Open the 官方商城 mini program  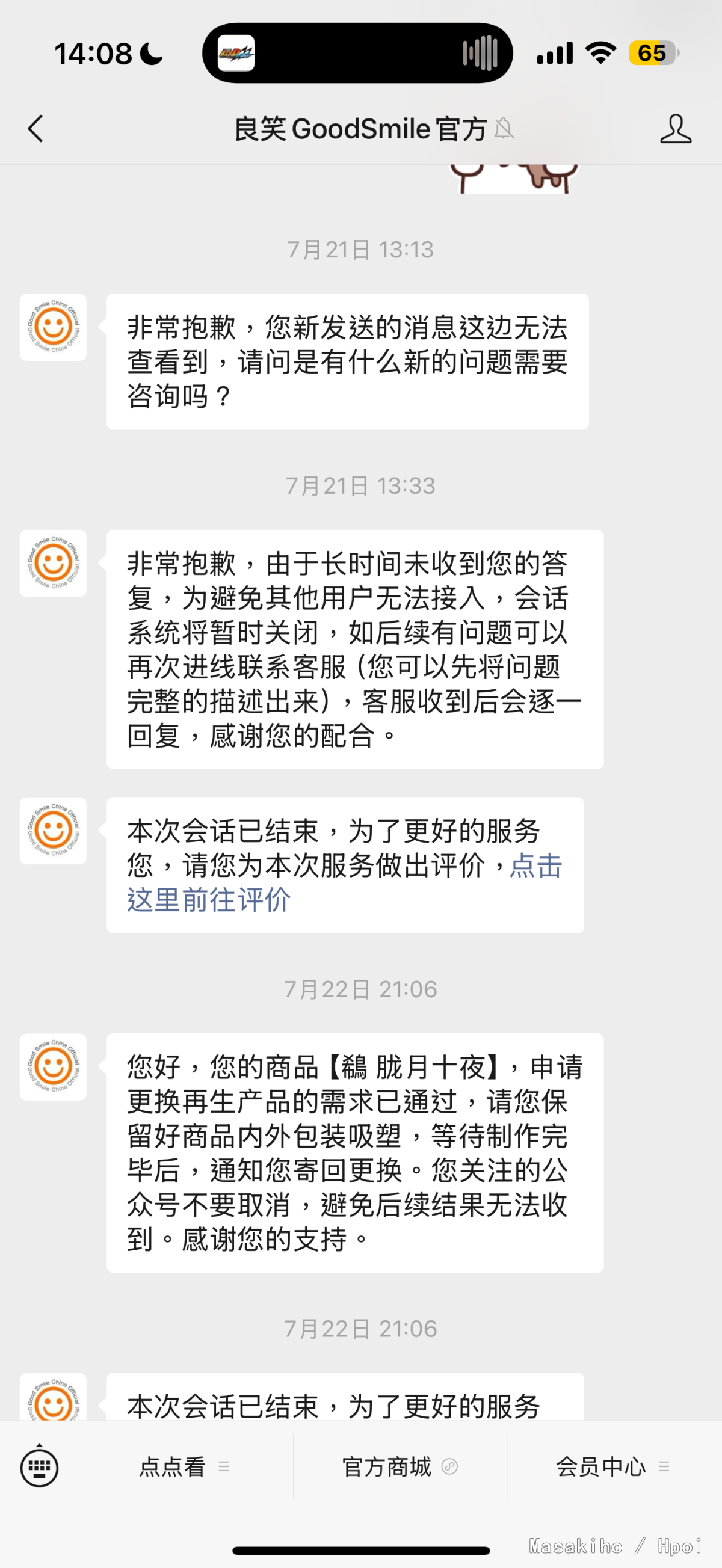[x=400, y=1467]
